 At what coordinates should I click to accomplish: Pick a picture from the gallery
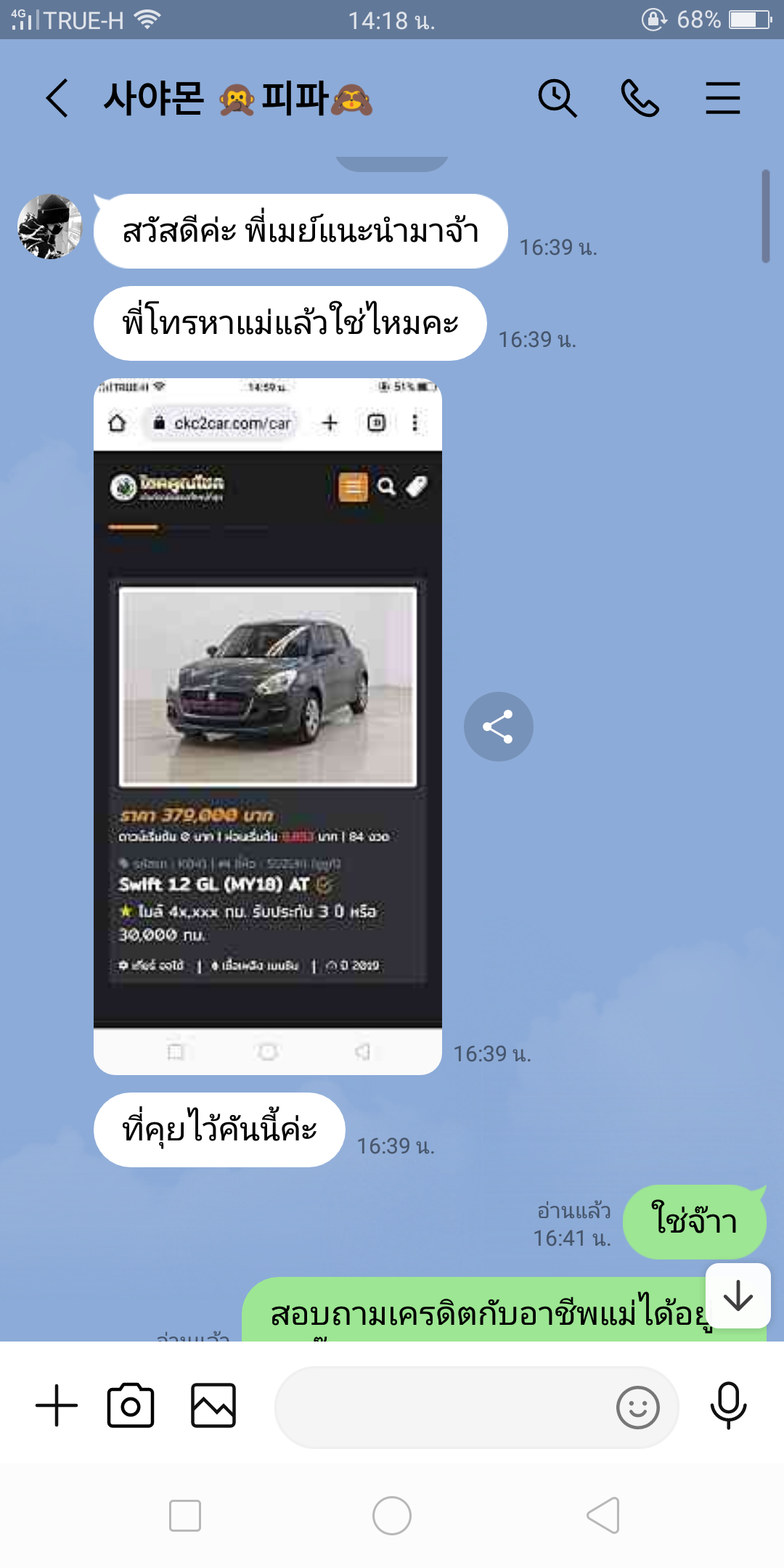point(213,1405)
